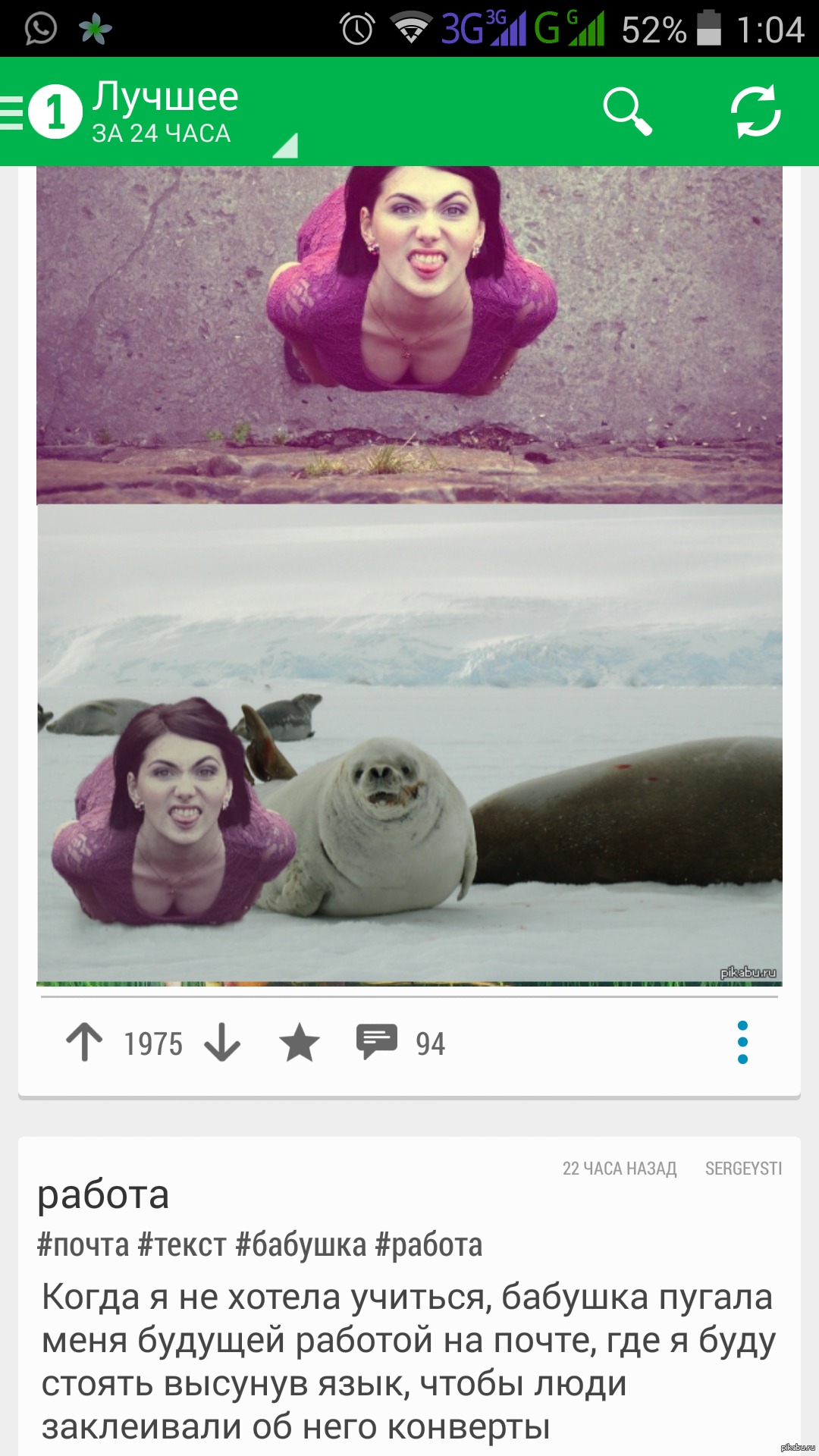Open the 94 comments
Screen dimensions: 819x1456
point(400,1043)
